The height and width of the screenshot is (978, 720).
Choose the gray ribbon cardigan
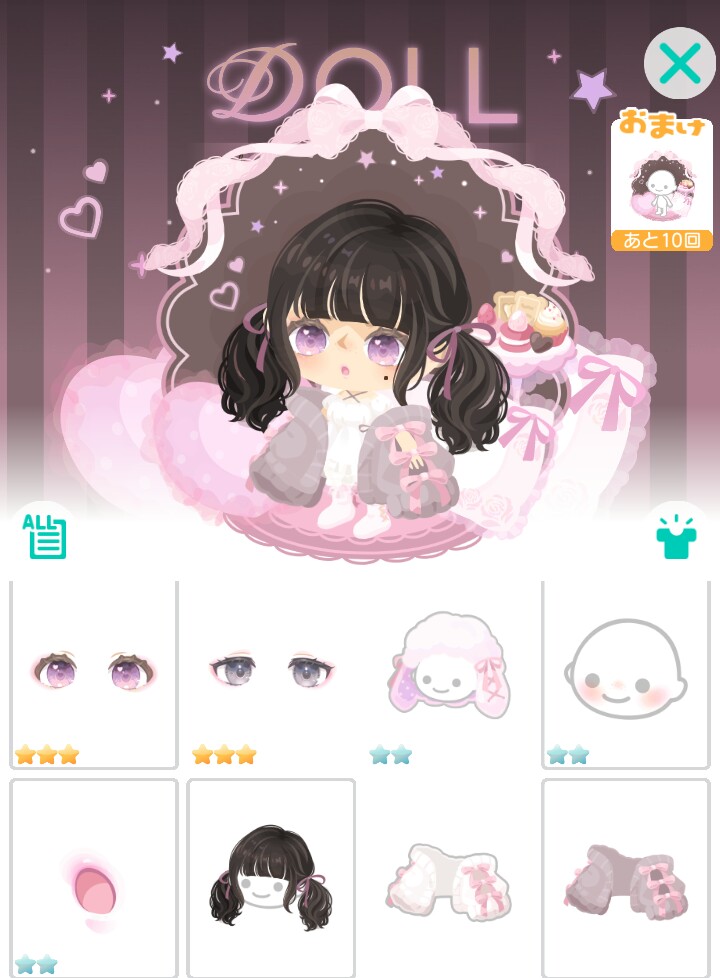click(626, 878)
